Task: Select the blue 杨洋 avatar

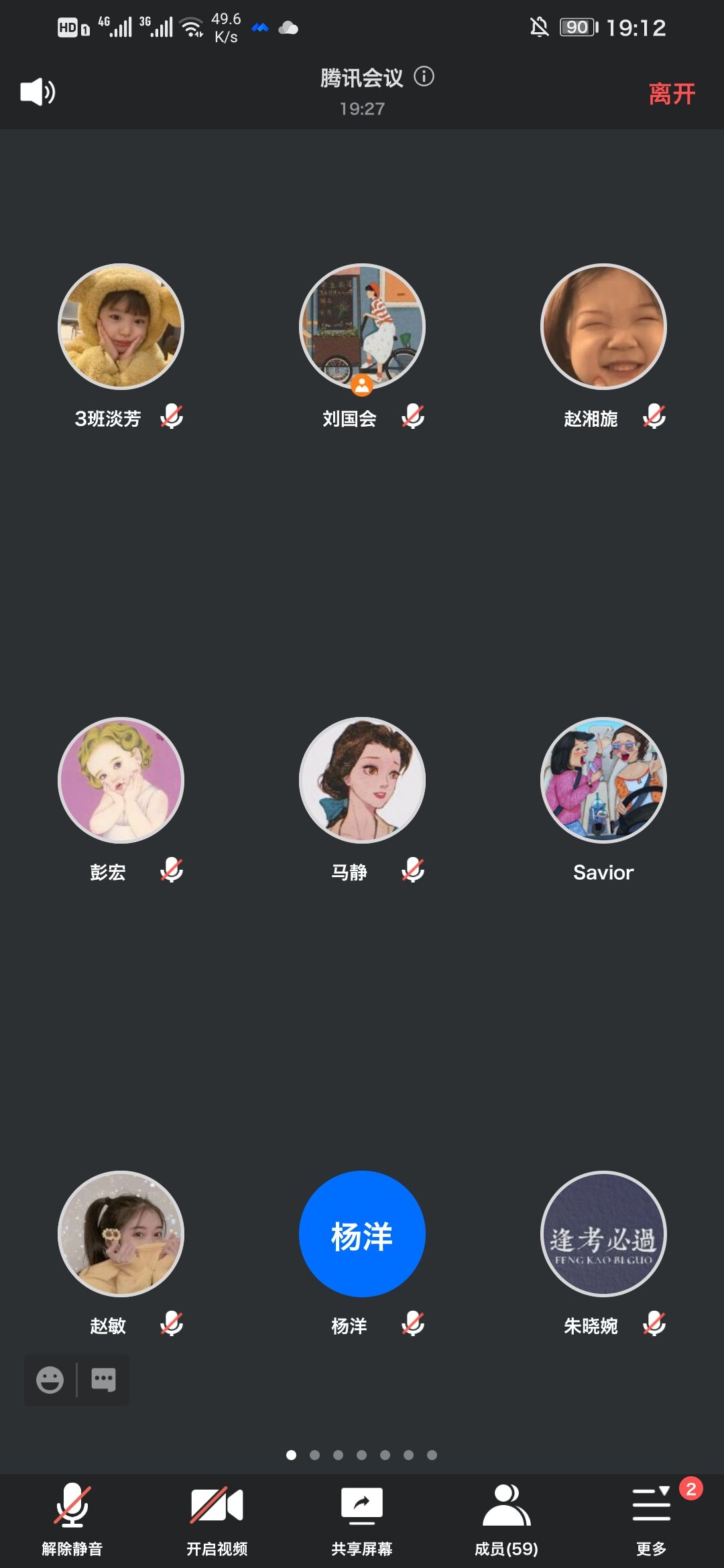Action: click(x=362, y=1234)
